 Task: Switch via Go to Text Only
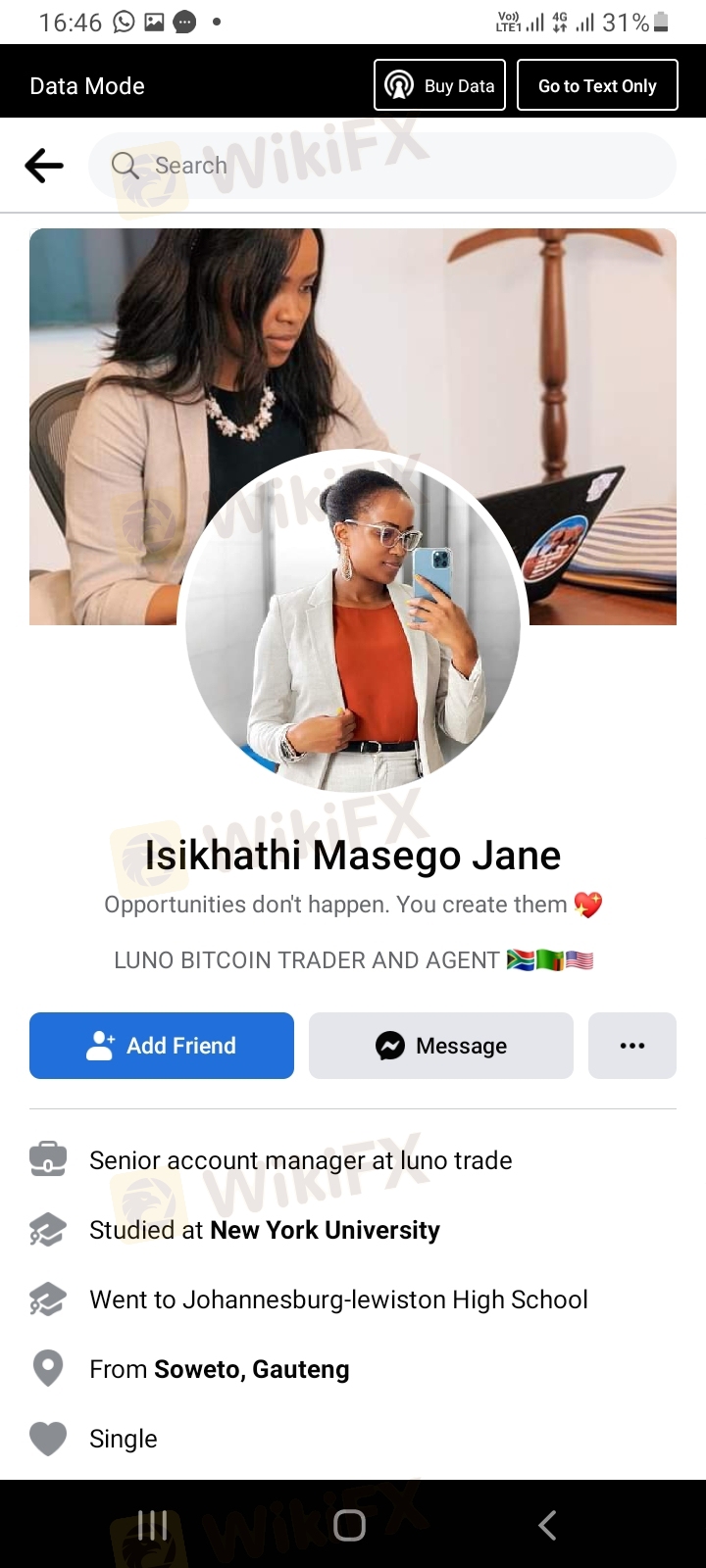tap(597, 85)
